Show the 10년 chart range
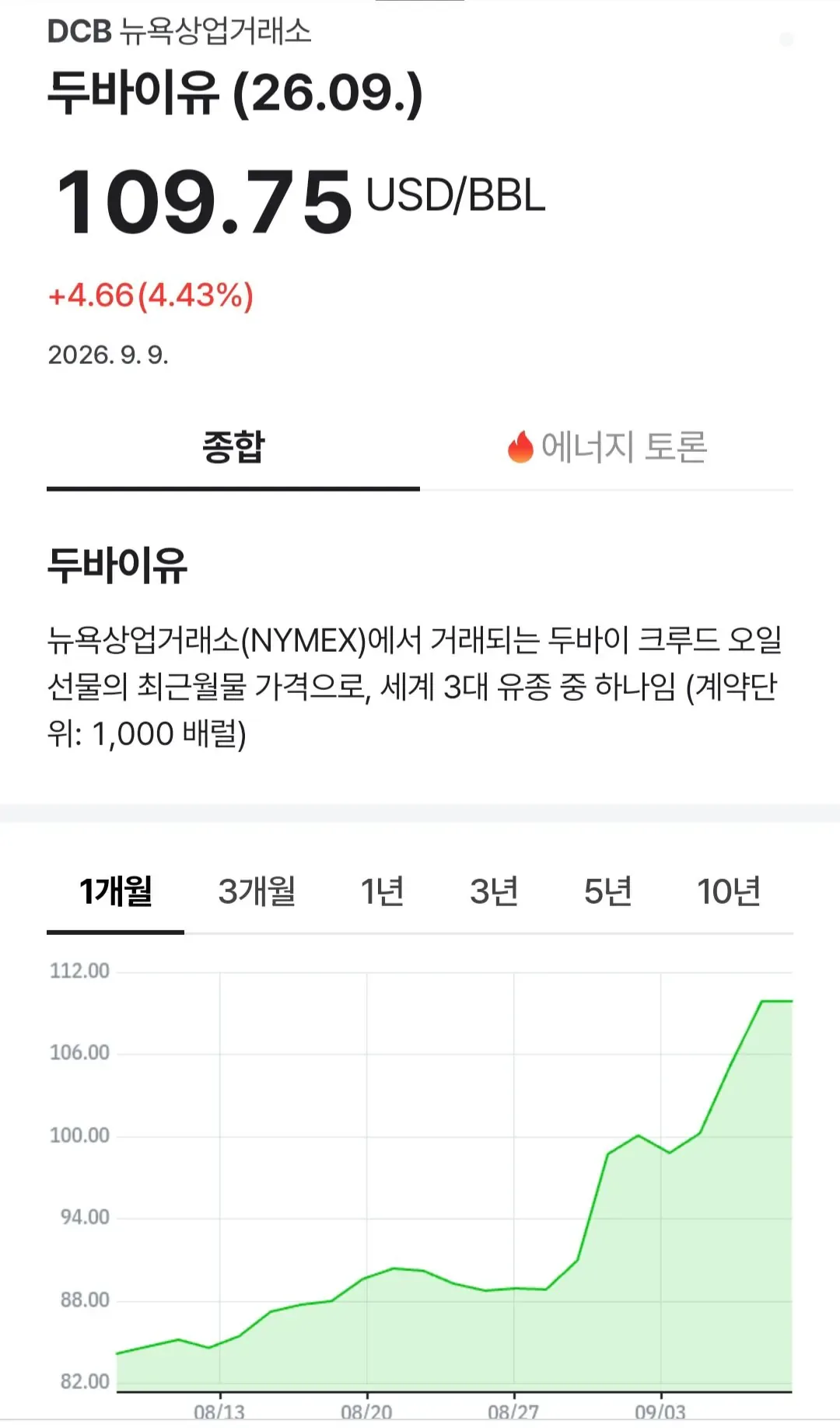840x1428 pixels. pyautogui.click(x=729, y=891)
